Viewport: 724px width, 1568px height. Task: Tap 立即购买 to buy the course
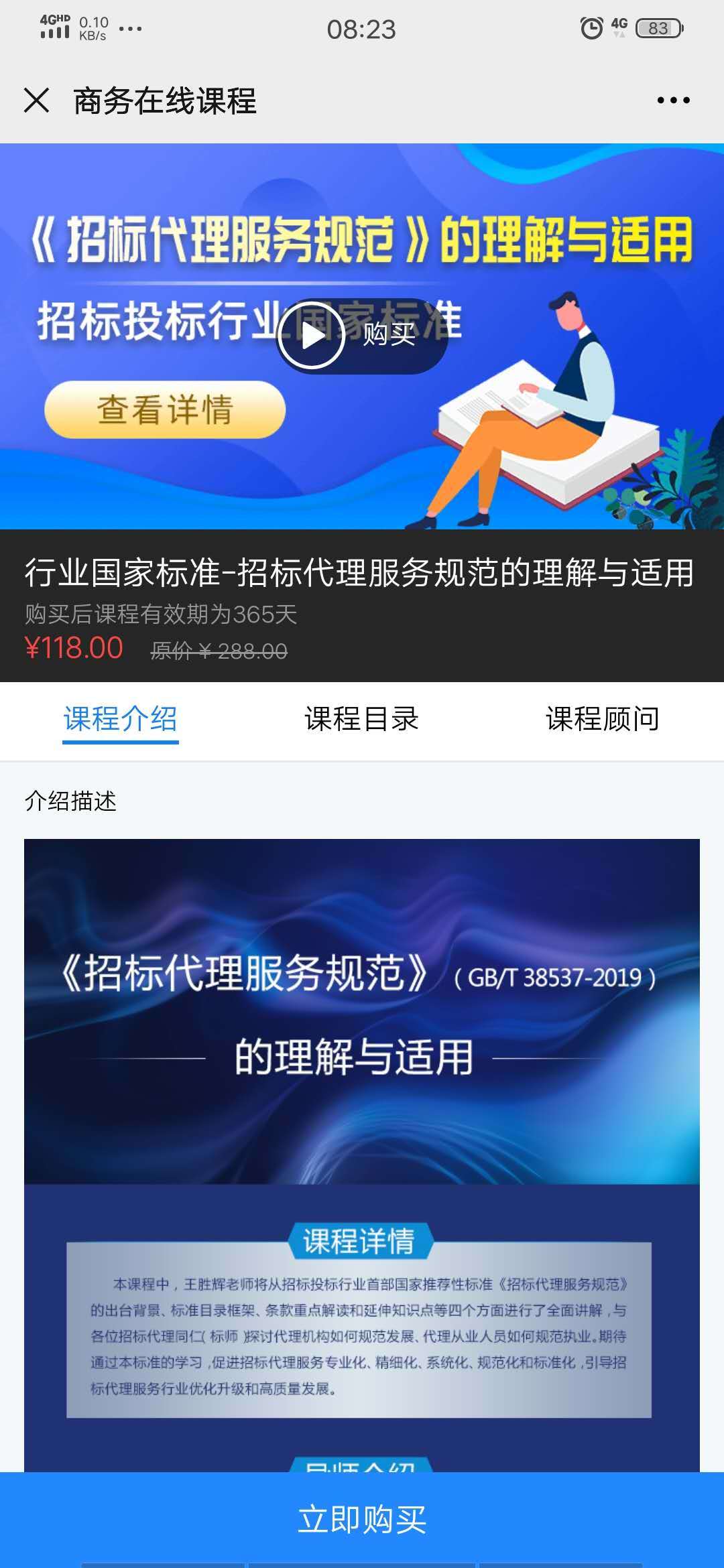[x=362, y=1520]
